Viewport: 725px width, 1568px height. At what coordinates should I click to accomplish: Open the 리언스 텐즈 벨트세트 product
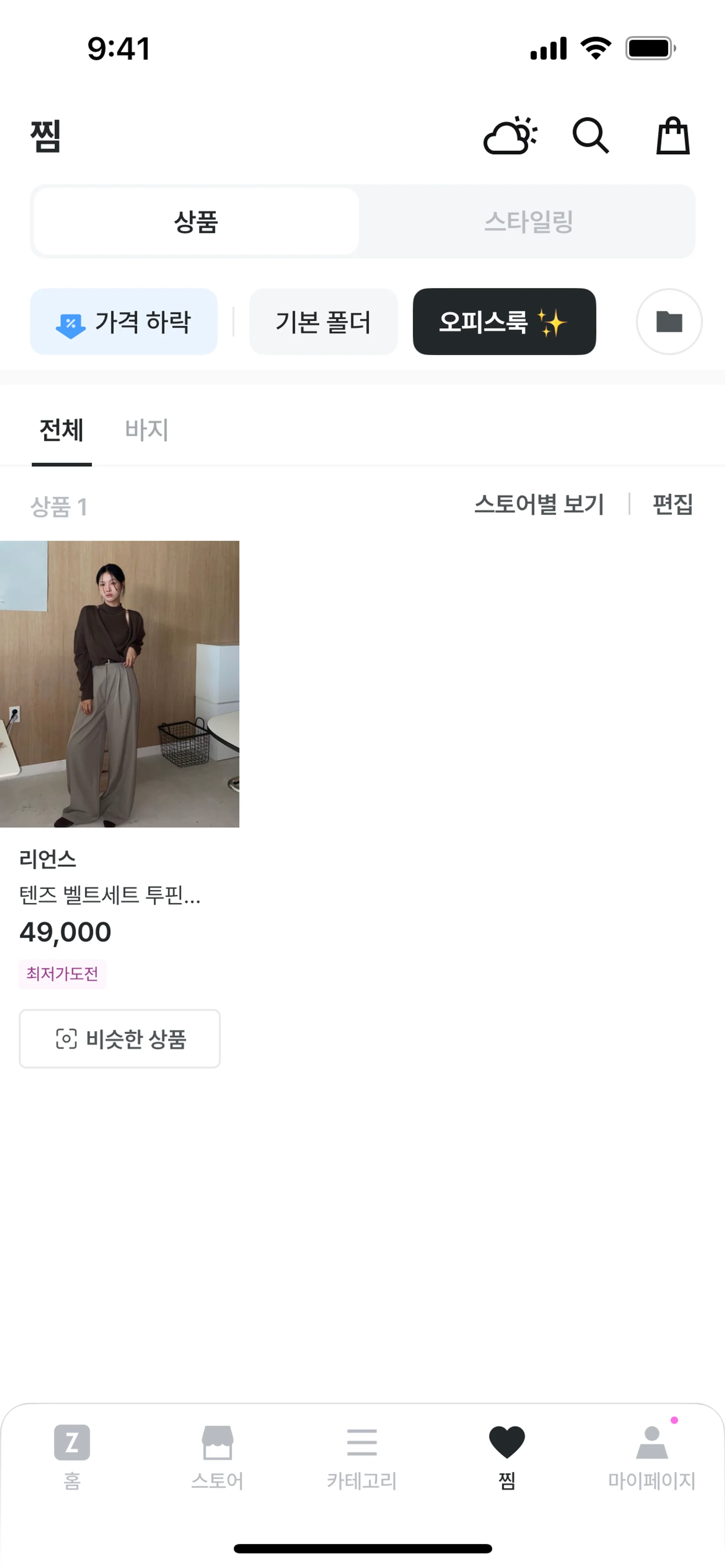click(119, 684)
